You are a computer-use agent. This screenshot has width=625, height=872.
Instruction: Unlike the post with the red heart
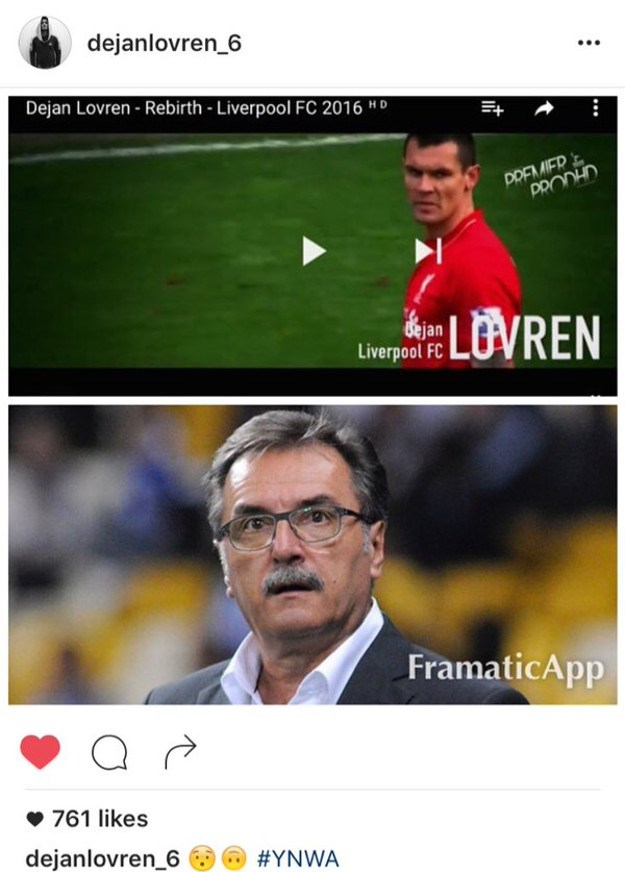coord(40,752)
